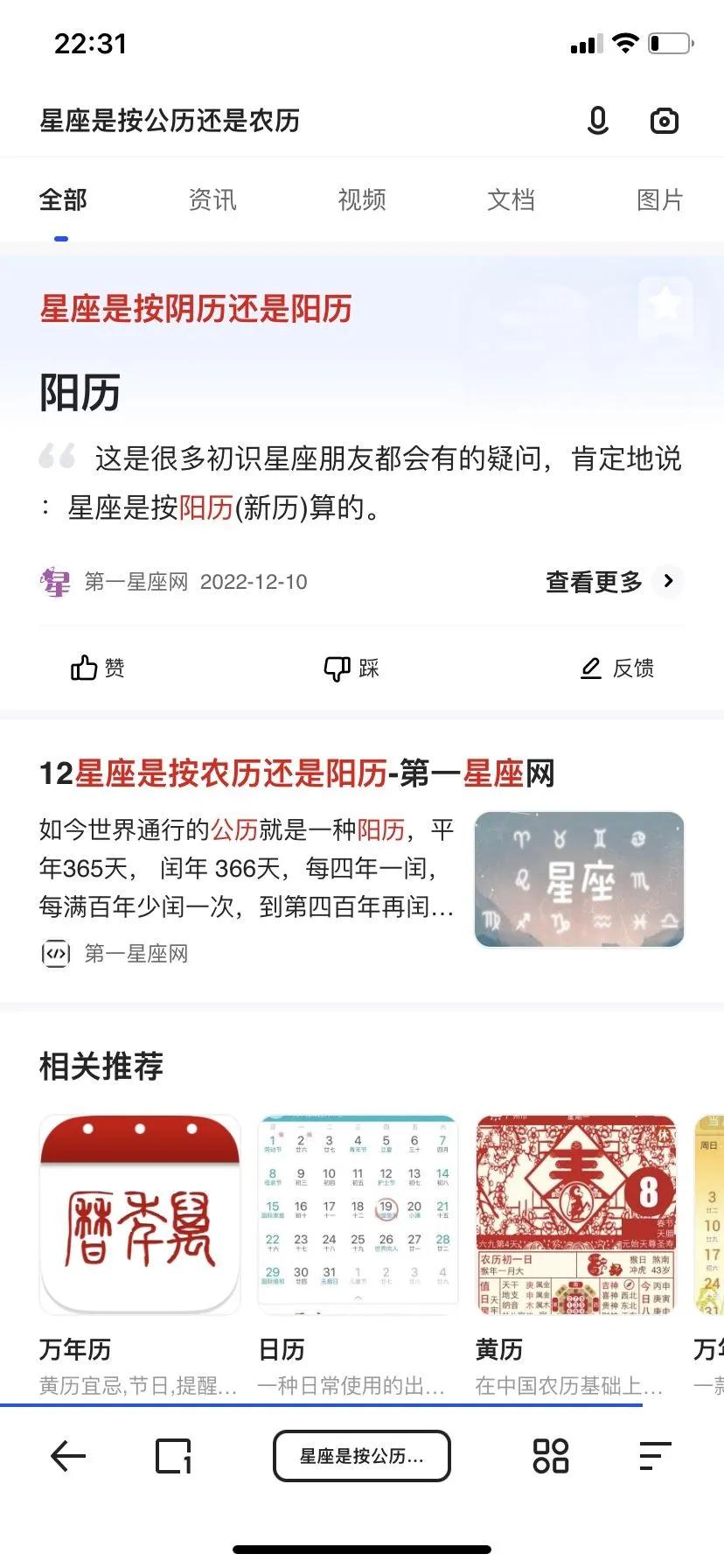Screen dimensions: 724x1568
Task: Tap the microphone icon for voice search
Action: pyautogui.click(x=598, y=121)
